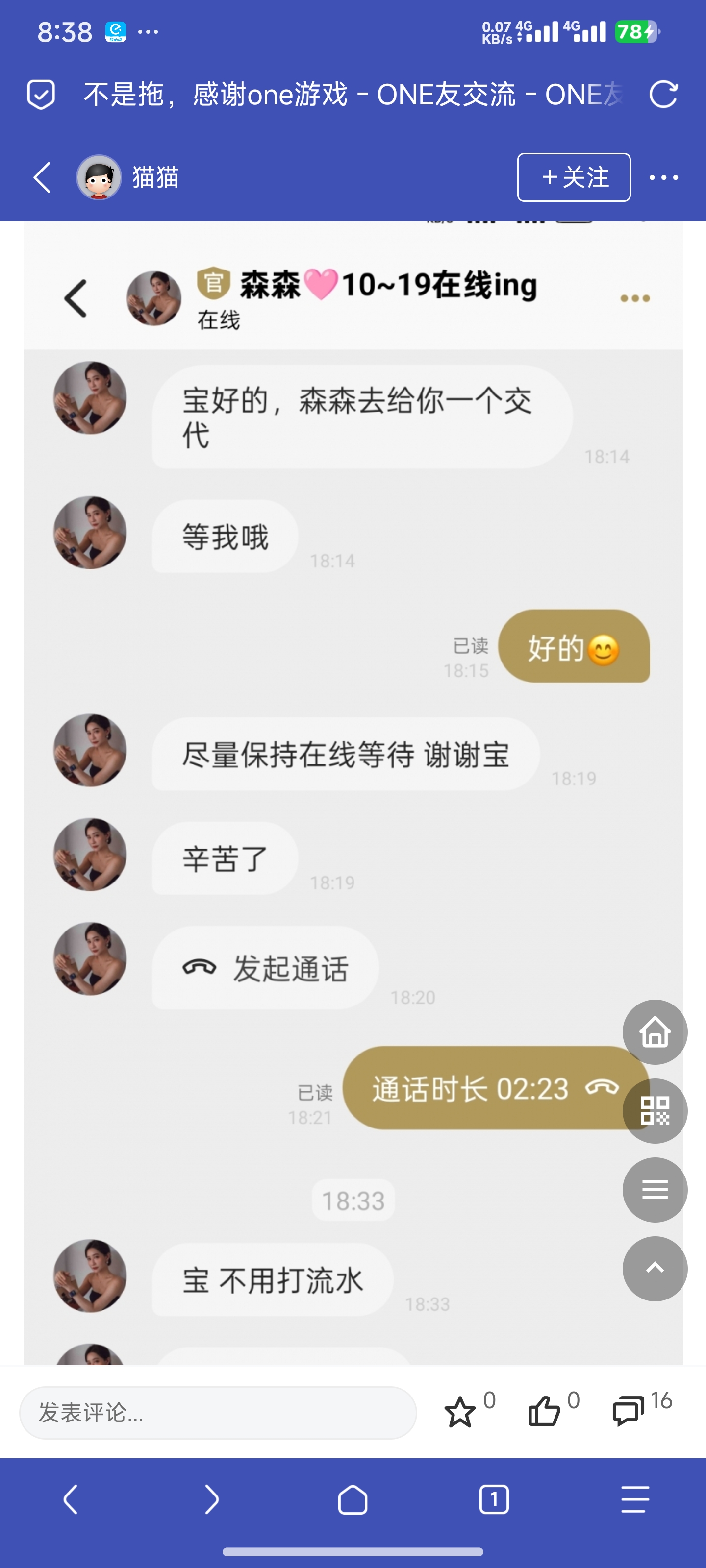Go forward in the browser toolbar

tap(211, 1499)
